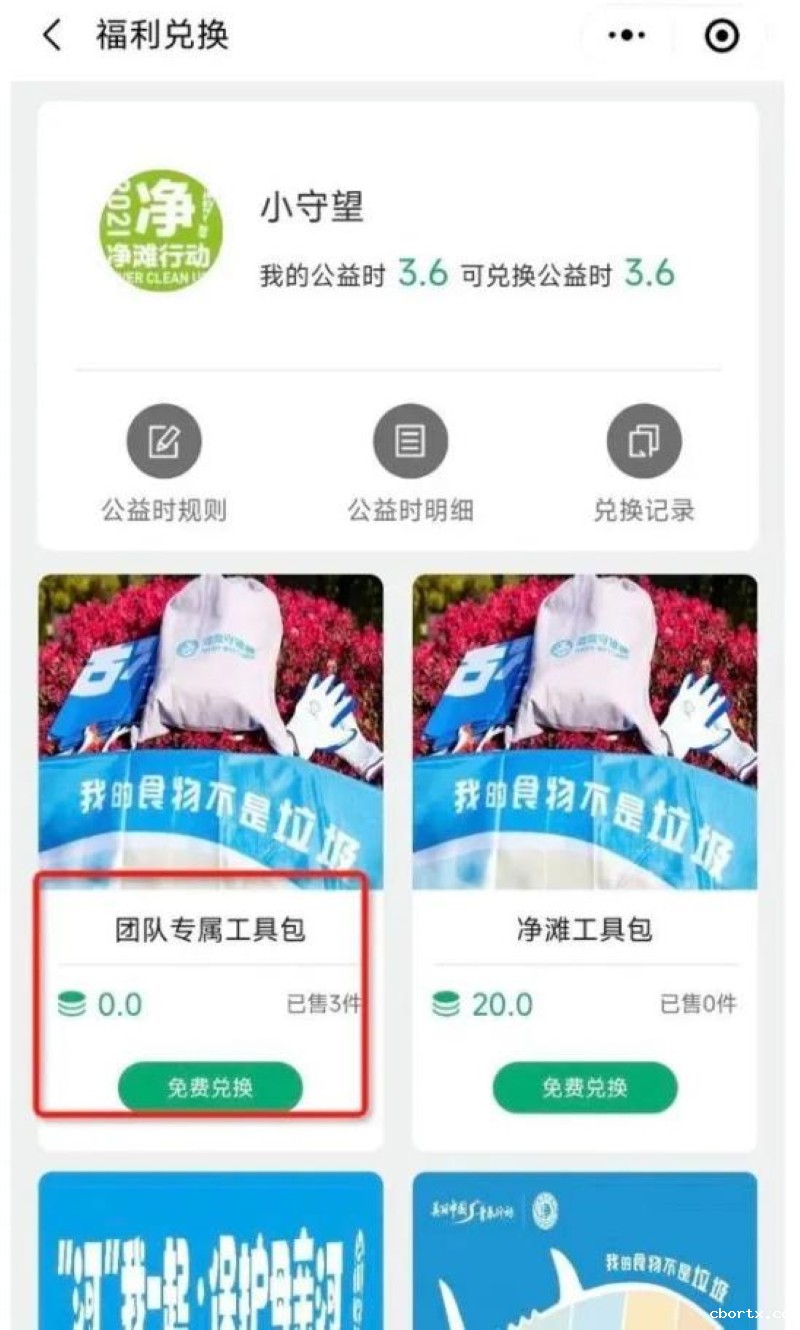Open the 团队专属工具包 product image
The image size is (800, 1330).
click(x=210, y=730)
